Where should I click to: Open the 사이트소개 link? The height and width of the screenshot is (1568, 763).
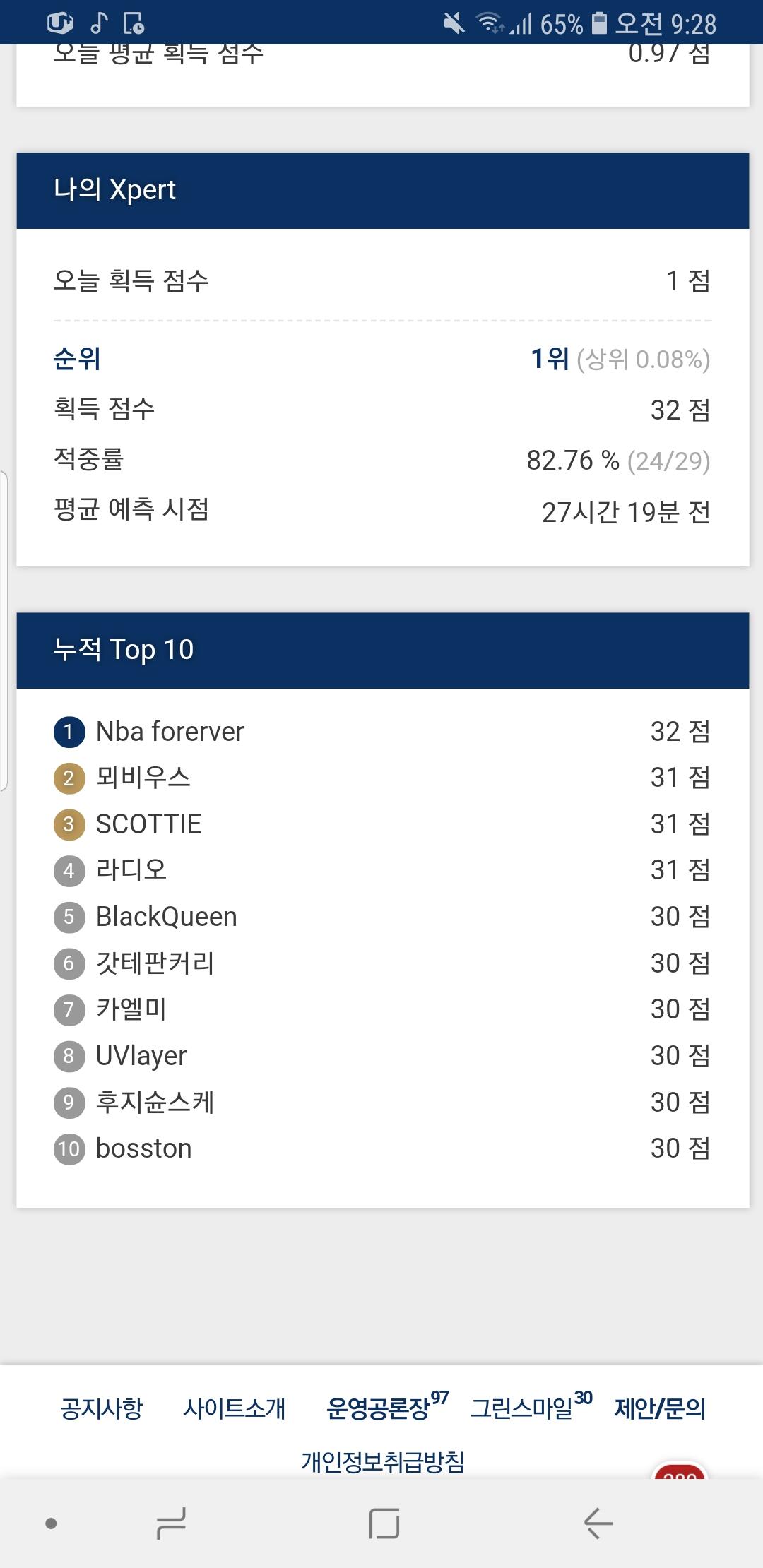pyautogui.click(x=235, y=1409)
